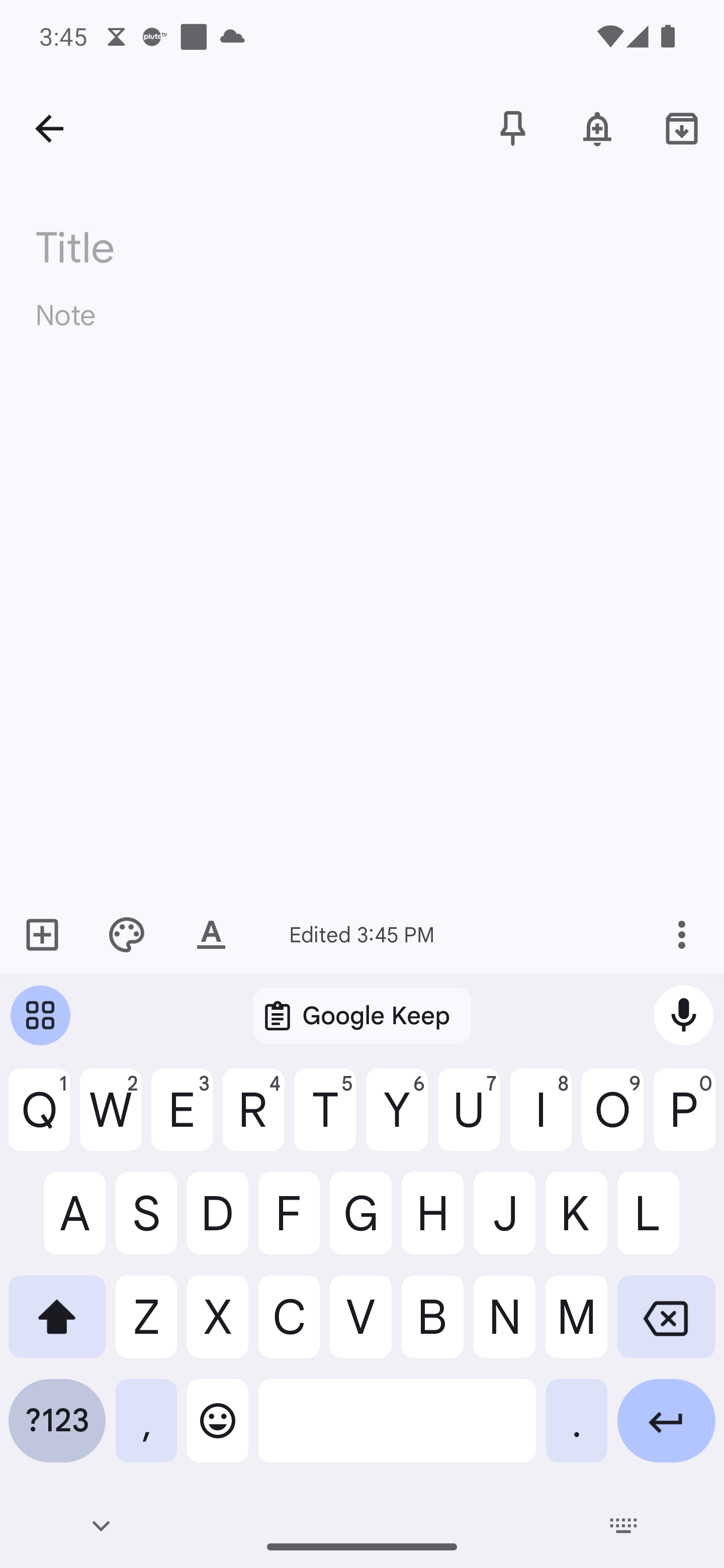Start voice typing with the microphone
The width and height of the screenshot is (724, 1568).
(x=683, y=1015)
